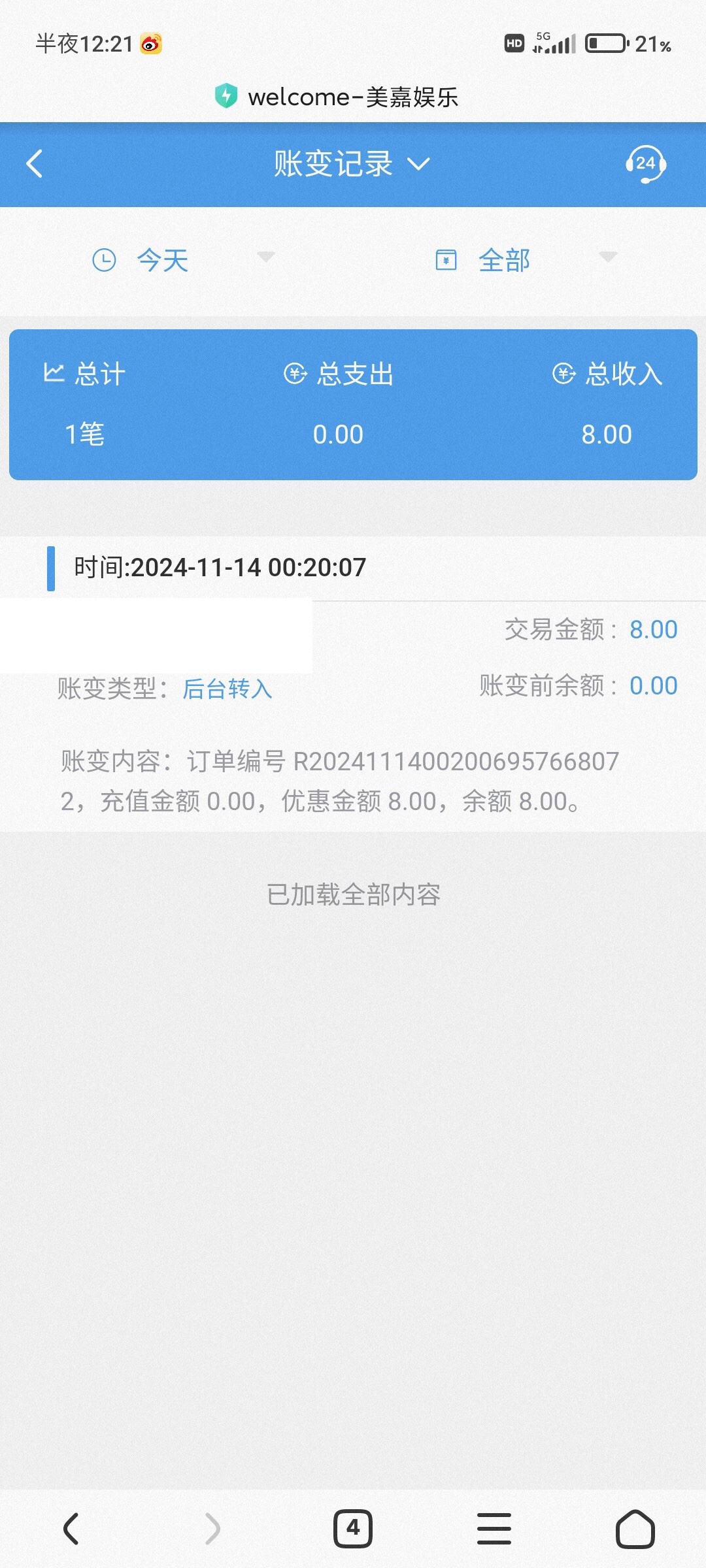The height and width of the screenshot is (1568, 706).
Task: Click the browser menu icon in bottom bar
Action: tap(494, 1527)
